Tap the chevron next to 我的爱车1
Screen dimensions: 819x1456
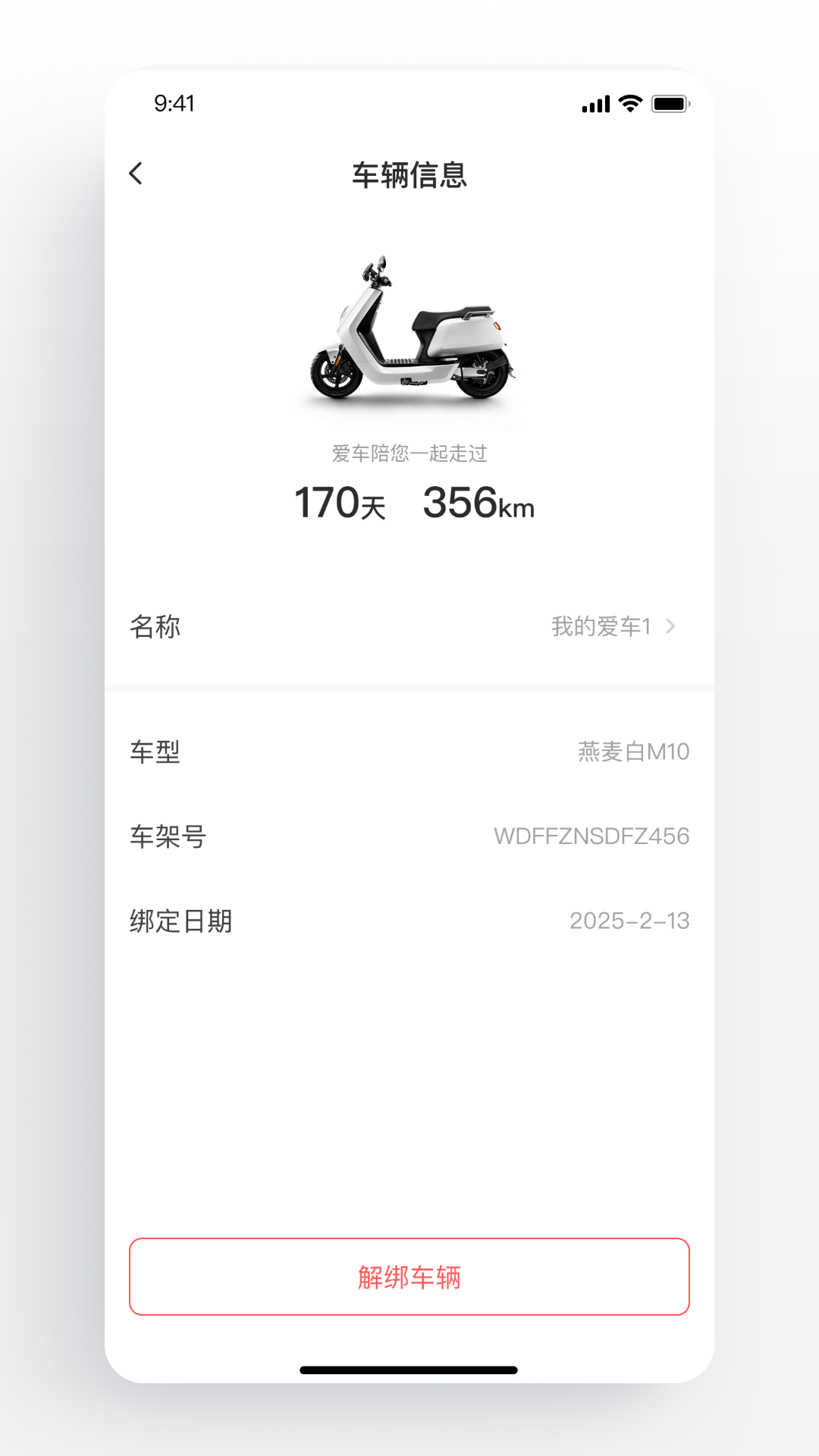pos(670,626)
